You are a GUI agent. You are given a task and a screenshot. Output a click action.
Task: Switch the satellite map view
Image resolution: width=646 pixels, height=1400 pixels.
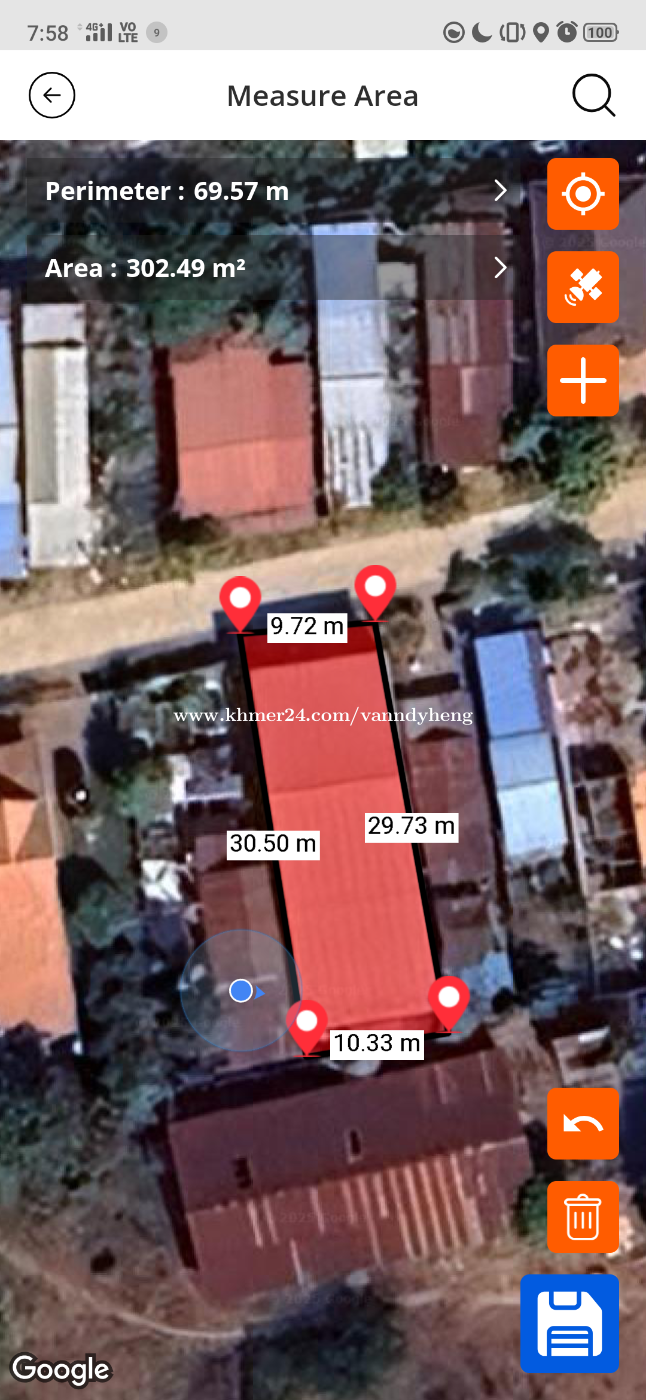tap(583, 287)
